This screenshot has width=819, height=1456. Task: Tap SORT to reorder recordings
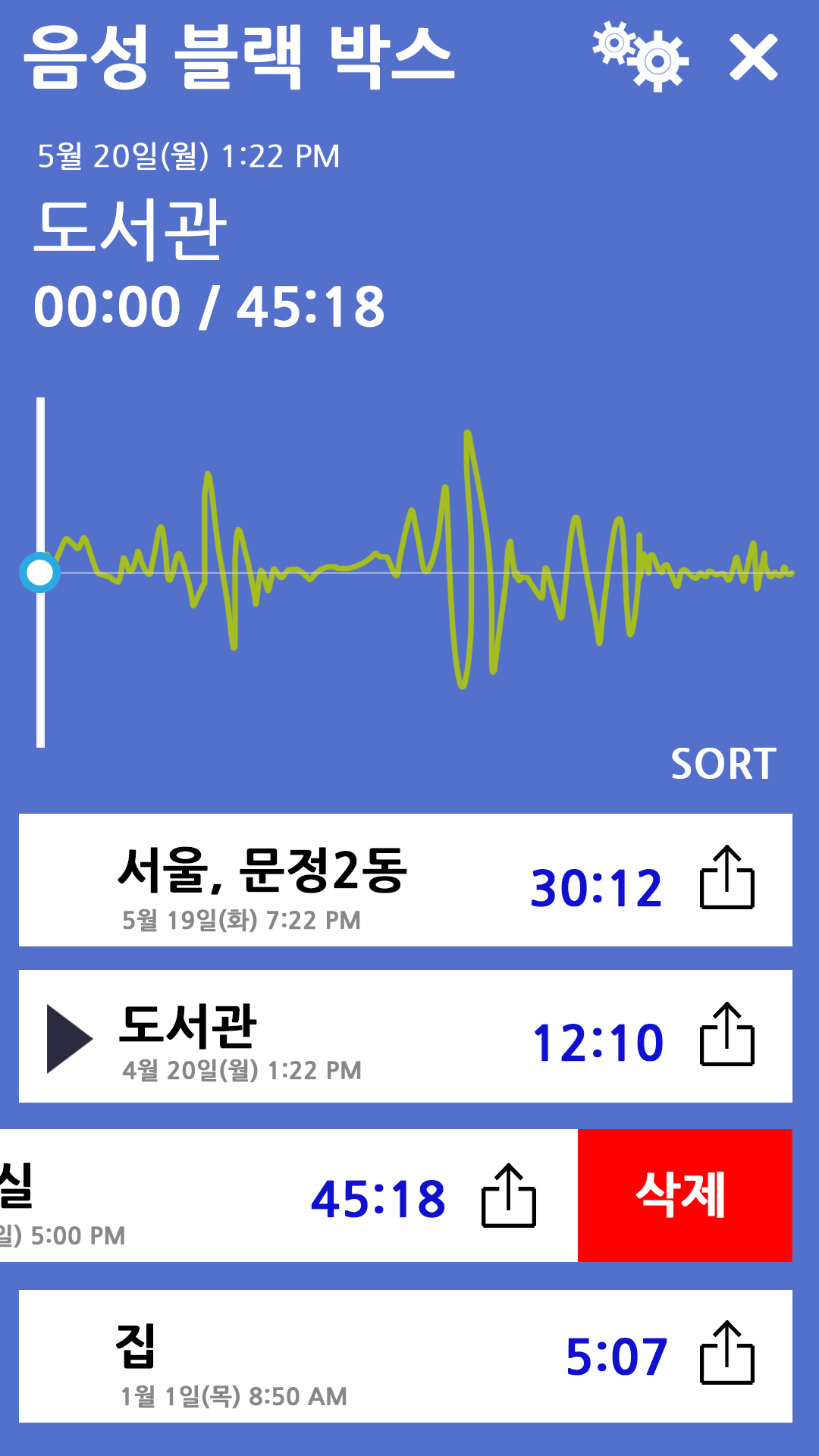723,764
